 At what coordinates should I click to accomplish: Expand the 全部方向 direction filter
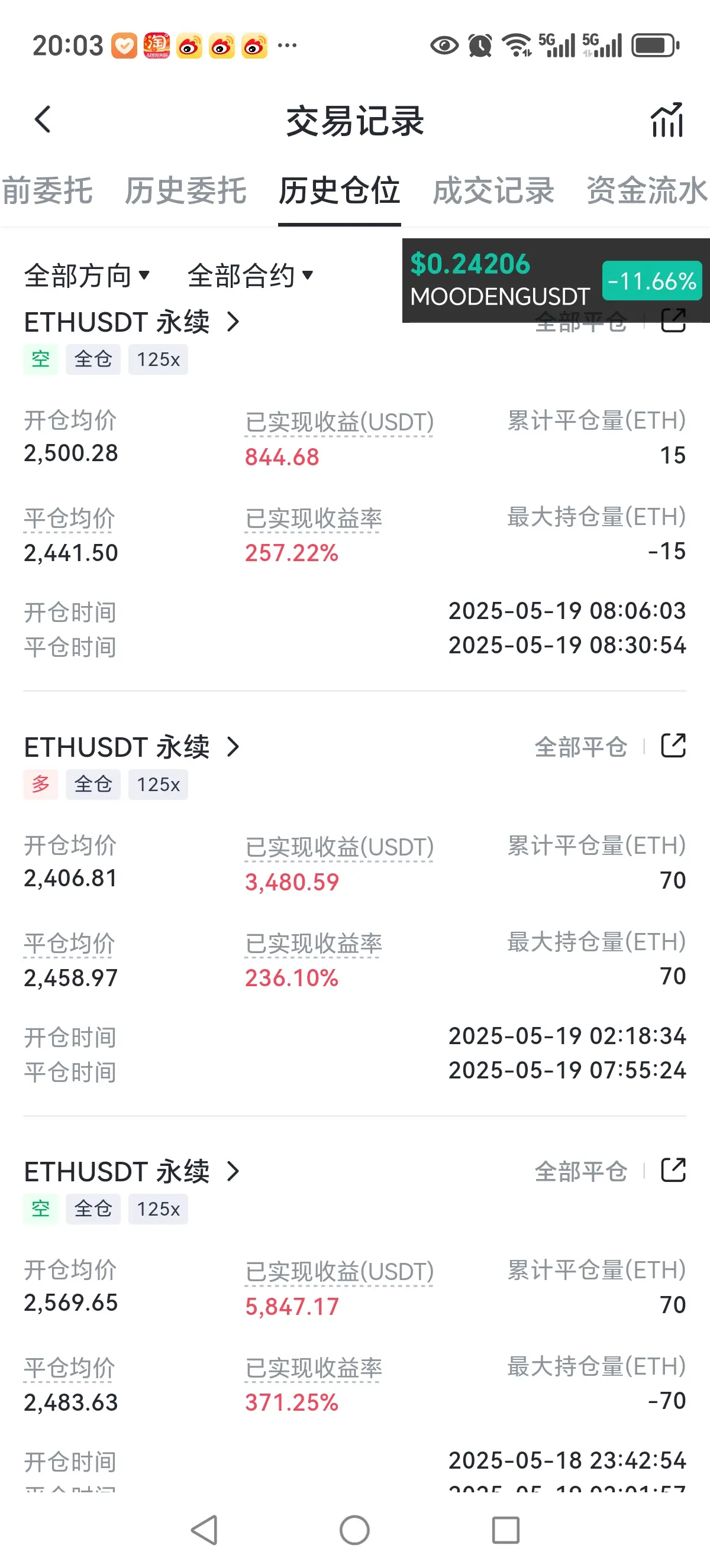click(86, 276)
